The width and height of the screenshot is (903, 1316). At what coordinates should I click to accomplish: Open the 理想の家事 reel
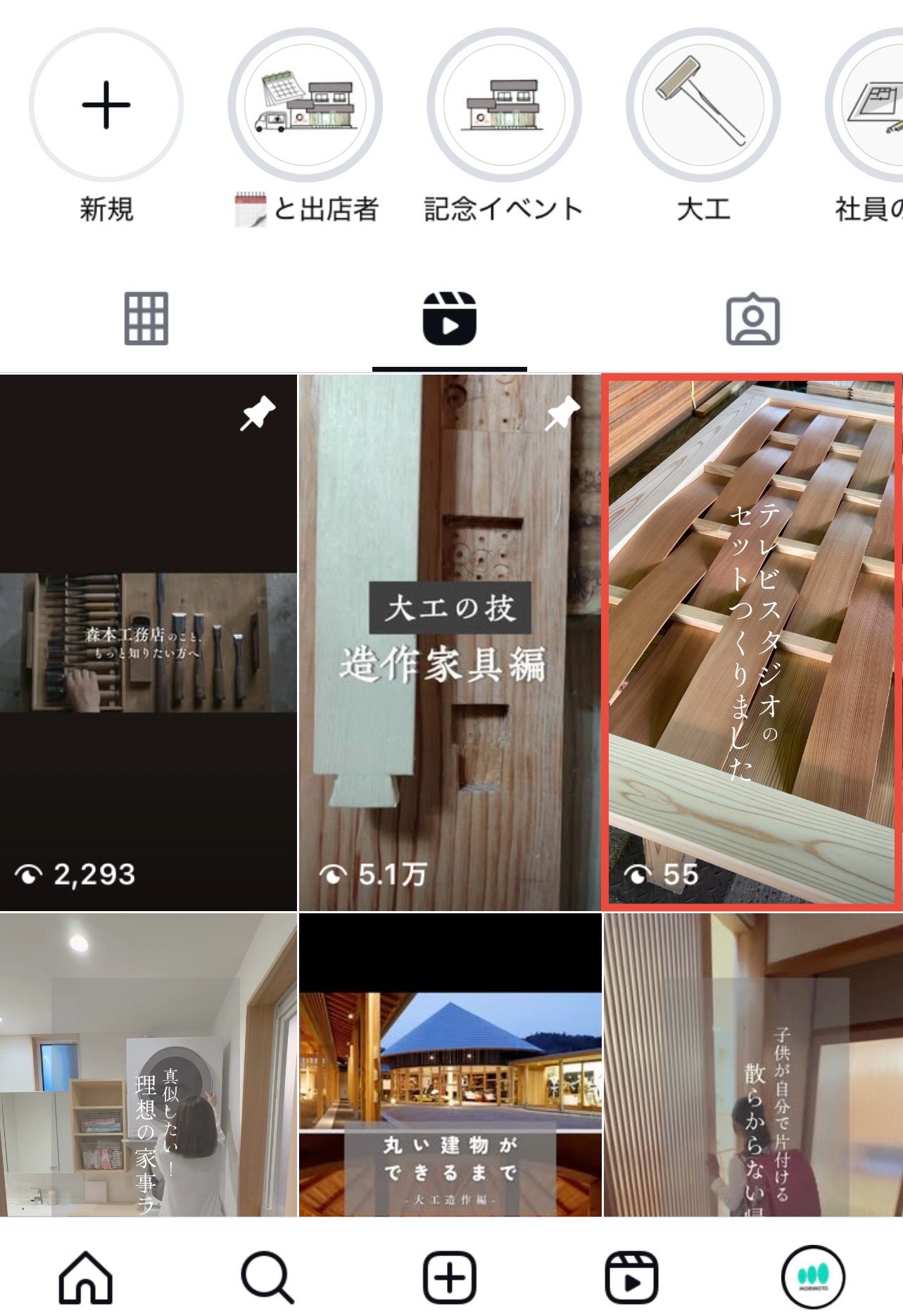point(148,1063)
